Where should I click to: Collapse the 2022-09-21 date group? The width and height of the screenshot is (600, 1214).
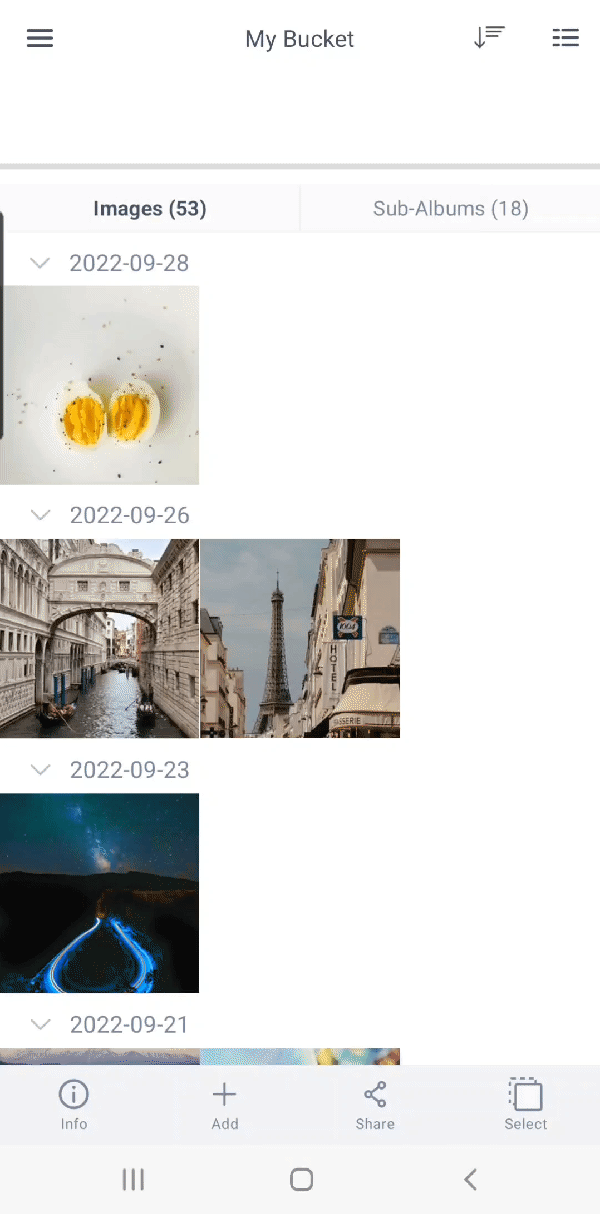[41, 1024]
